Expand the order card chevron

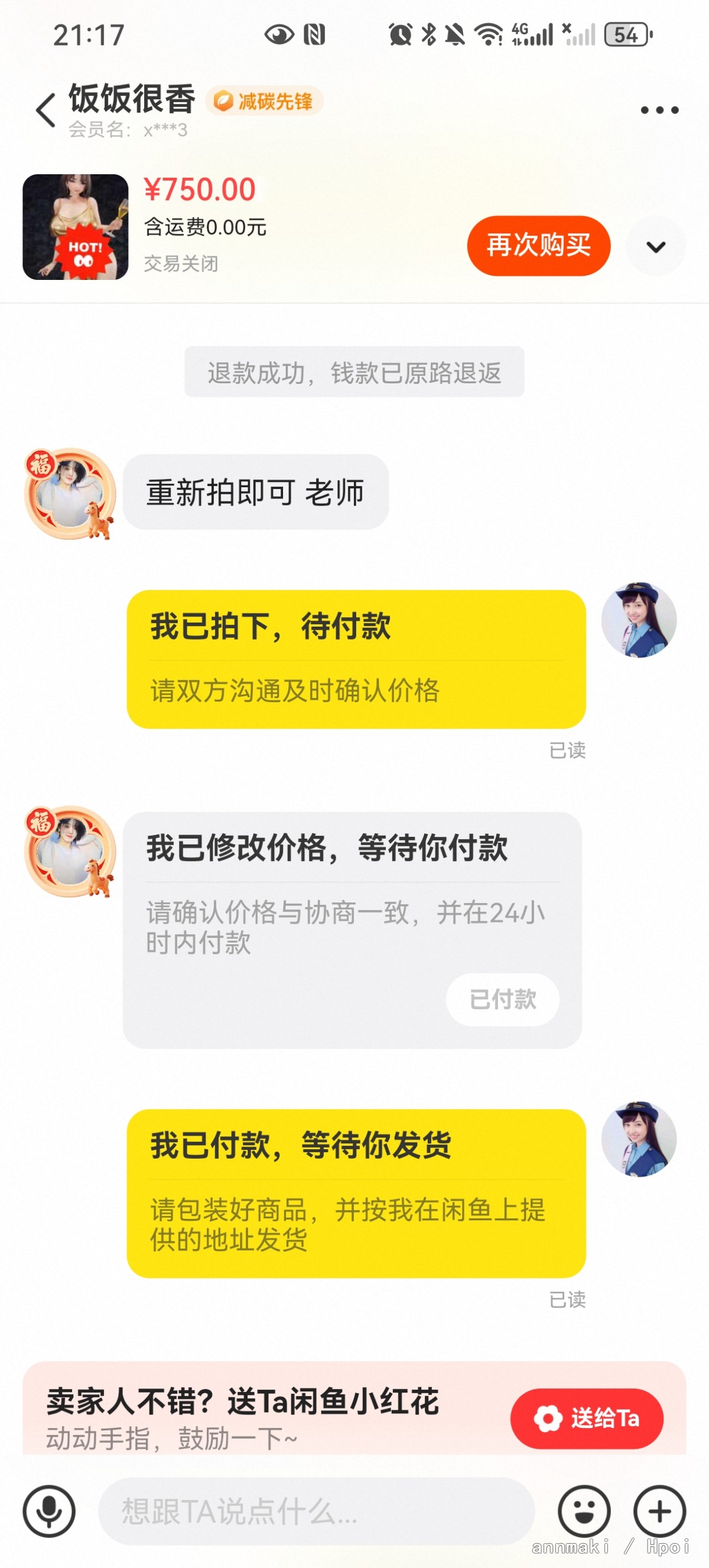655,246
